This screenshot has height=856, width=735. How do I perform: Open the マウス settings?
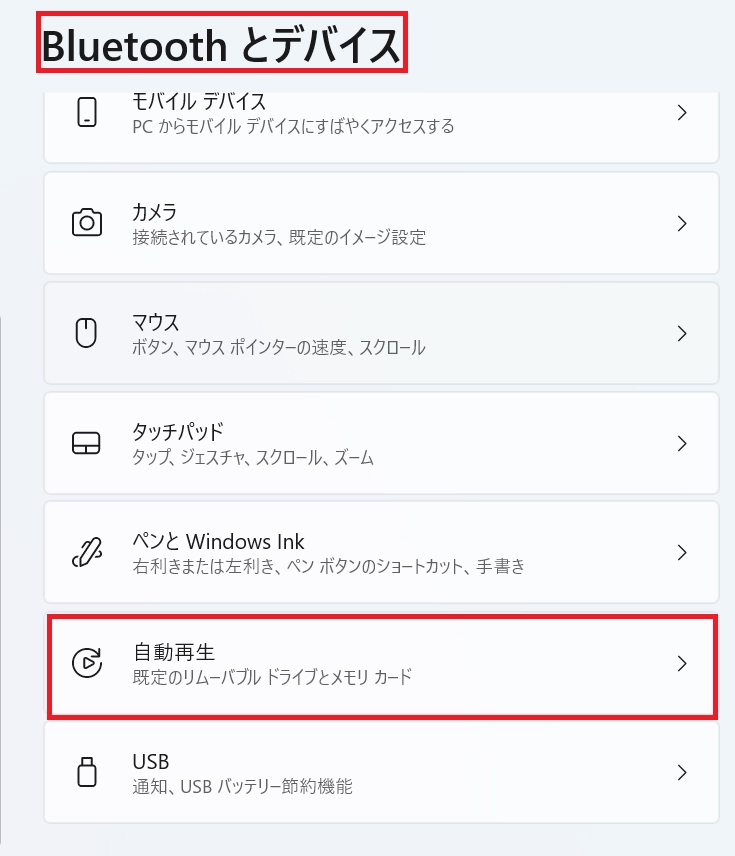point(380,333)
